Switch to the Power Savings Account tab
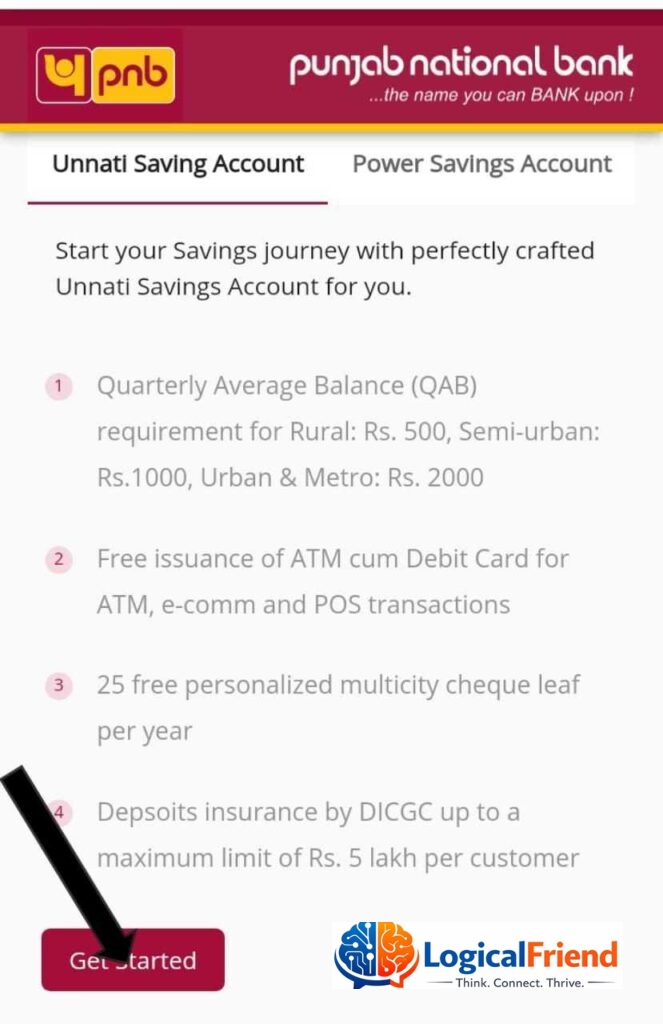 pos(482,165)
